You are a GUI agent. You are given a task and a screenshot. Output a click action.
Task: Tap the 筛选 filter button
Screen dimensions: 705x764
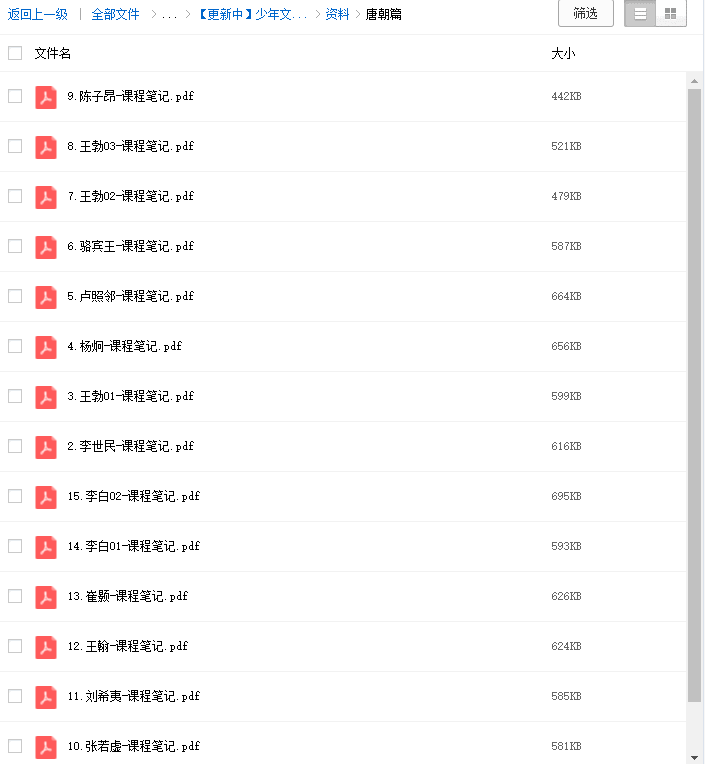585,13
